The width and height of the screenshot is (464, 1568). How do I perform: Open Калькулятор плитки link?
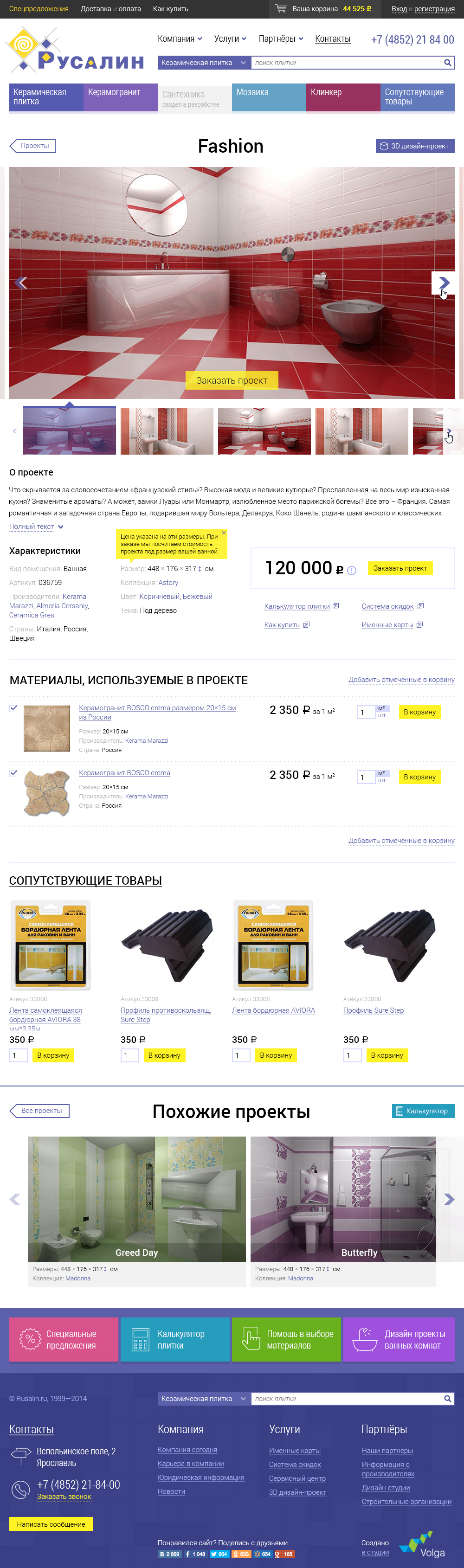coord(297,606)
